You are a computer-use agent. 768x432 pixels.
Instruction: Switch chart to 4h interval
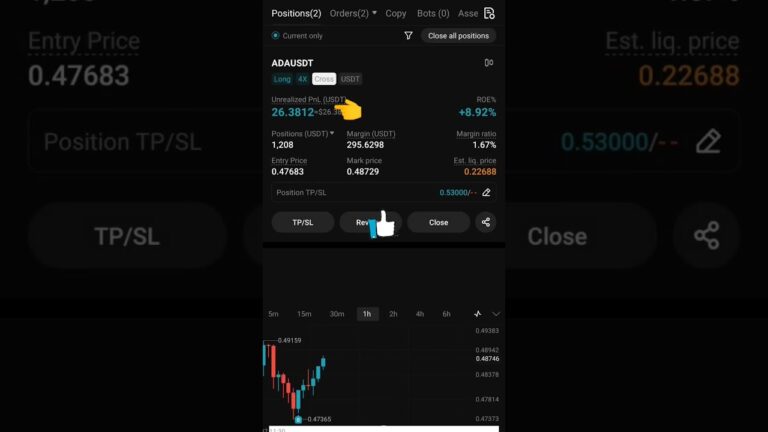click(420, 314)
